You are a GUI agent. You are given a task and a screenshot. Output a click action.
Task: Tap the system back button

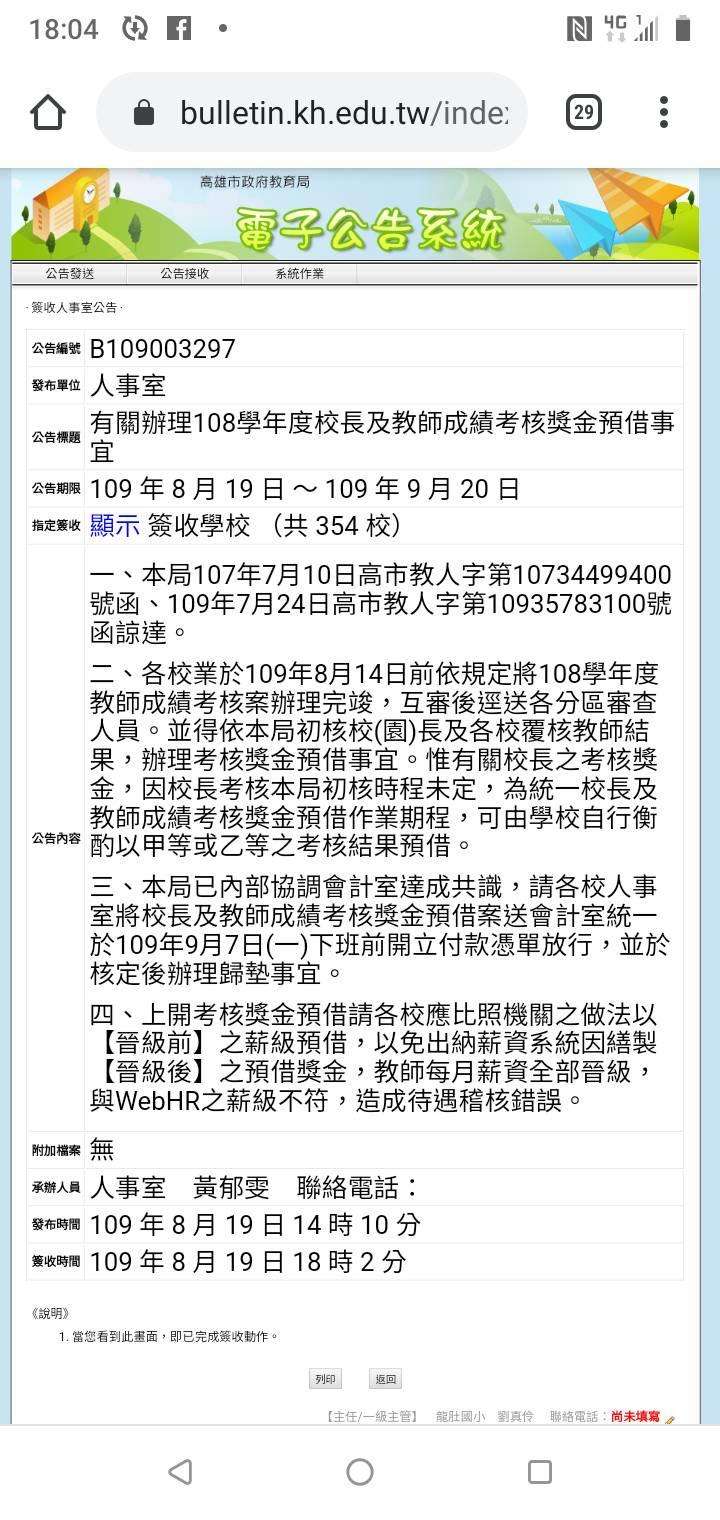click(180, 1471)
